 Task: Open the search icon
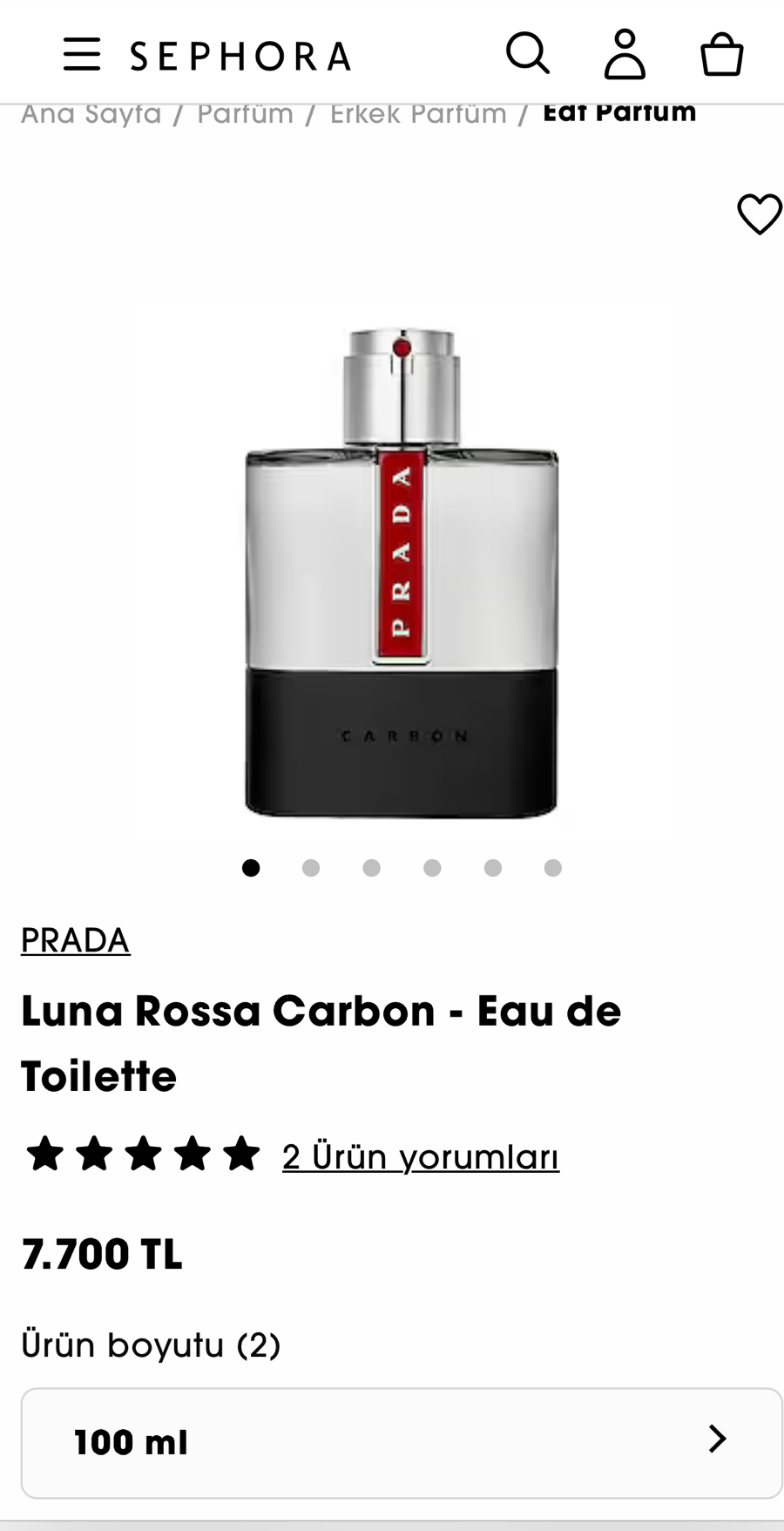pyautogui.click(x=528, y=54)
